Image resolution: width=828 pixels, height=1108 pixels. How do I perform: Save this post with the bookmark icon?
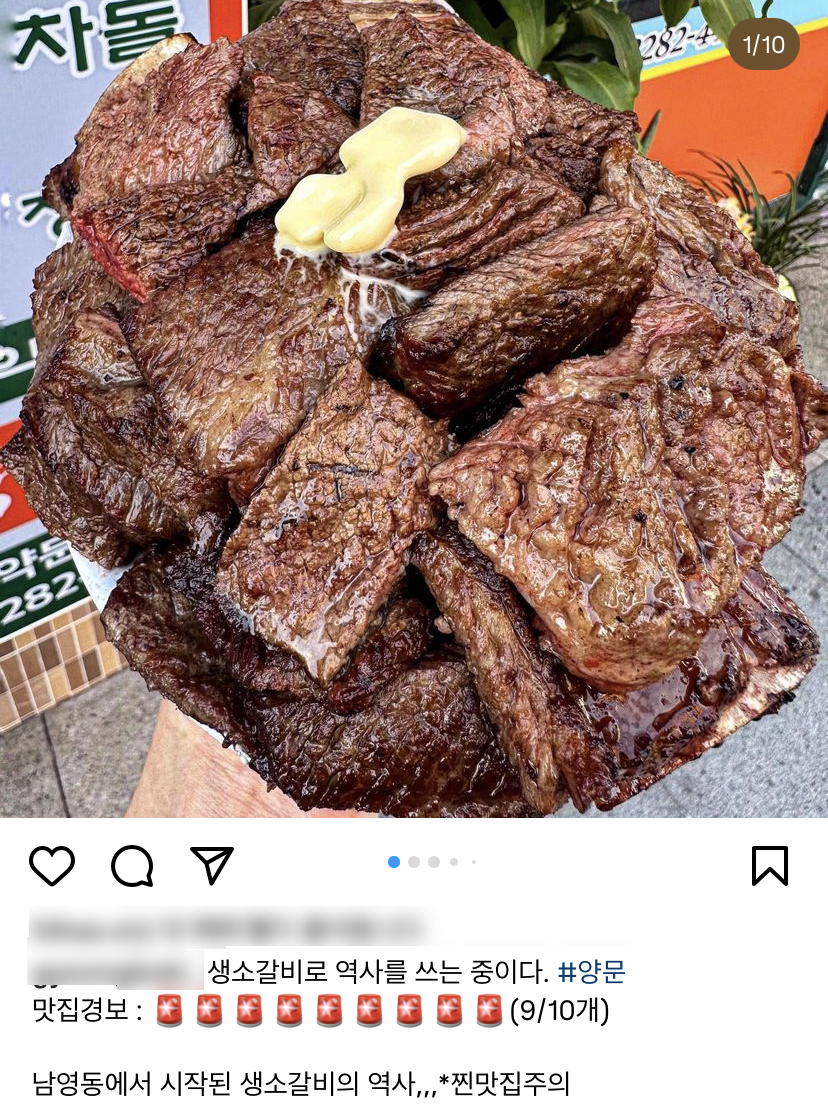[x=769, y=866]
